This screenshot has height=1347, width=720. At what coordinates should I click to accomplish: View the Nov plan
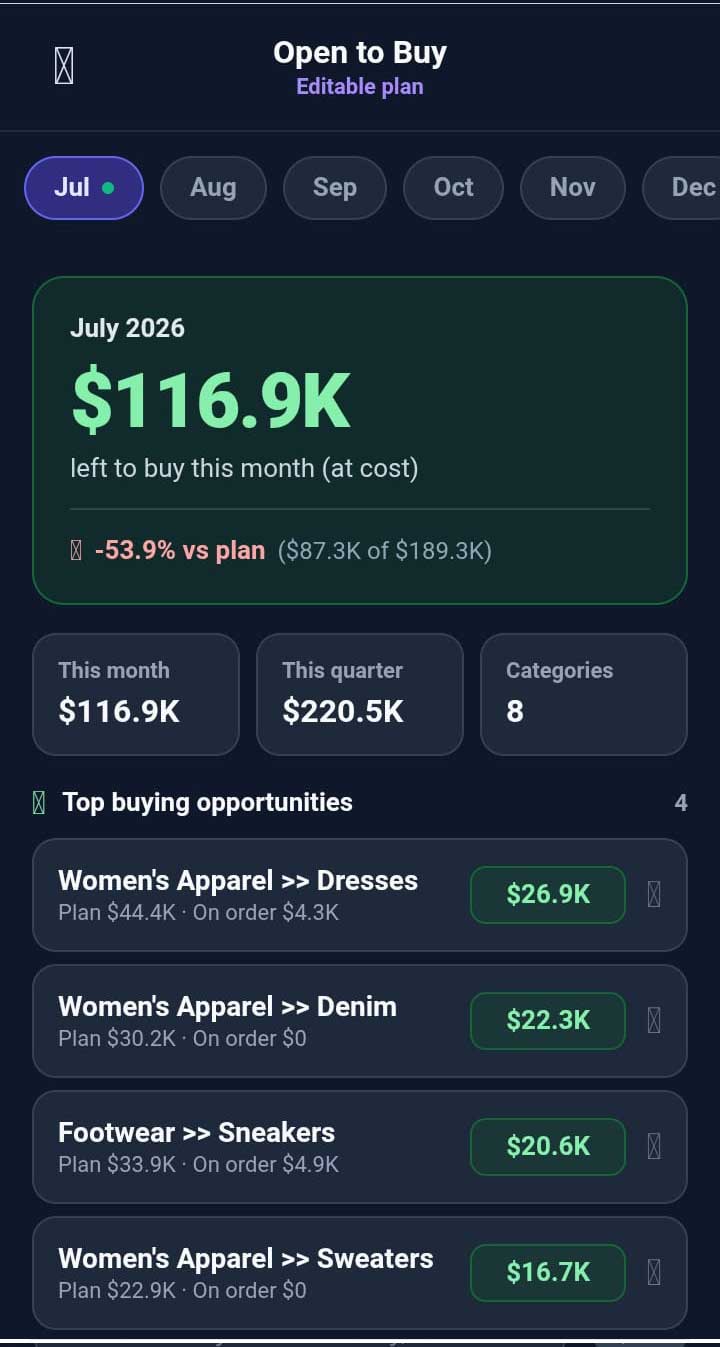pyautogui.click(x=573, y=188)
